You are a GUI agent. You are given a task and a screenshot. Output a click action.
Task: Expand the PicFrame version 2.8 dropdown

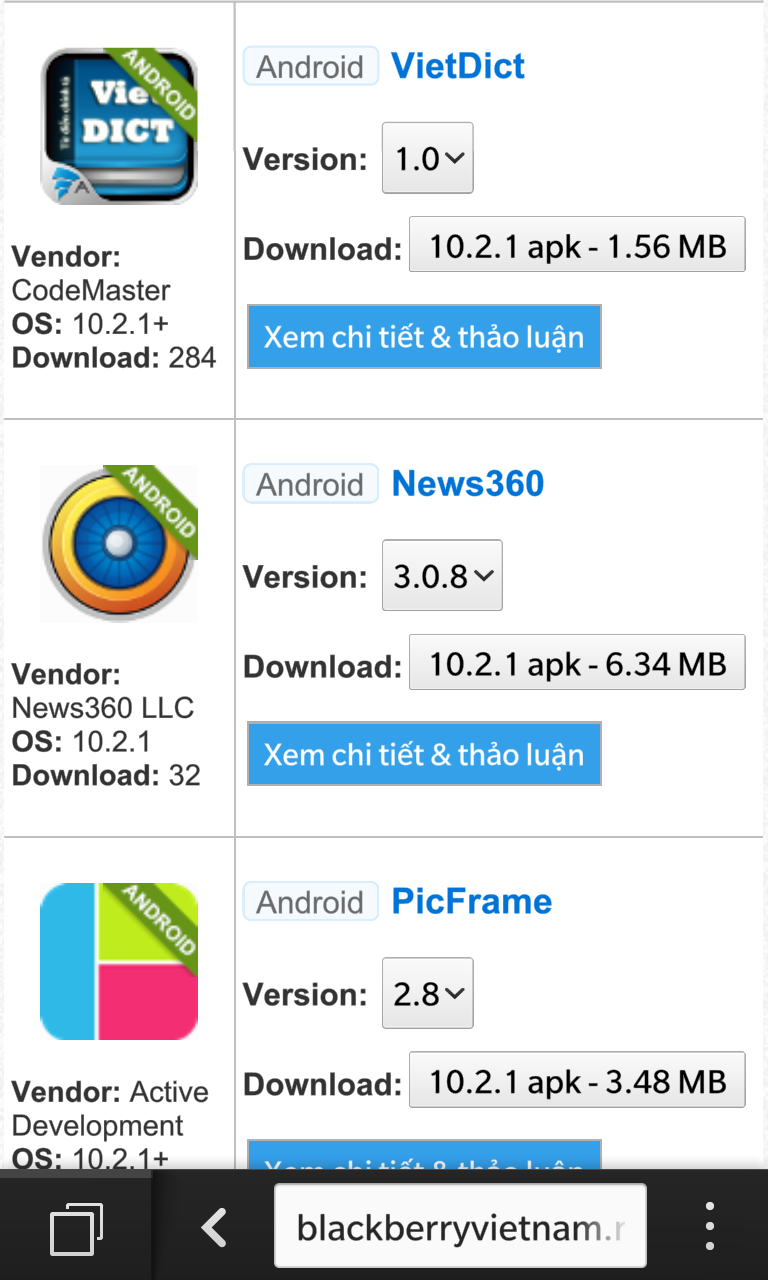[x=428, y=994]
